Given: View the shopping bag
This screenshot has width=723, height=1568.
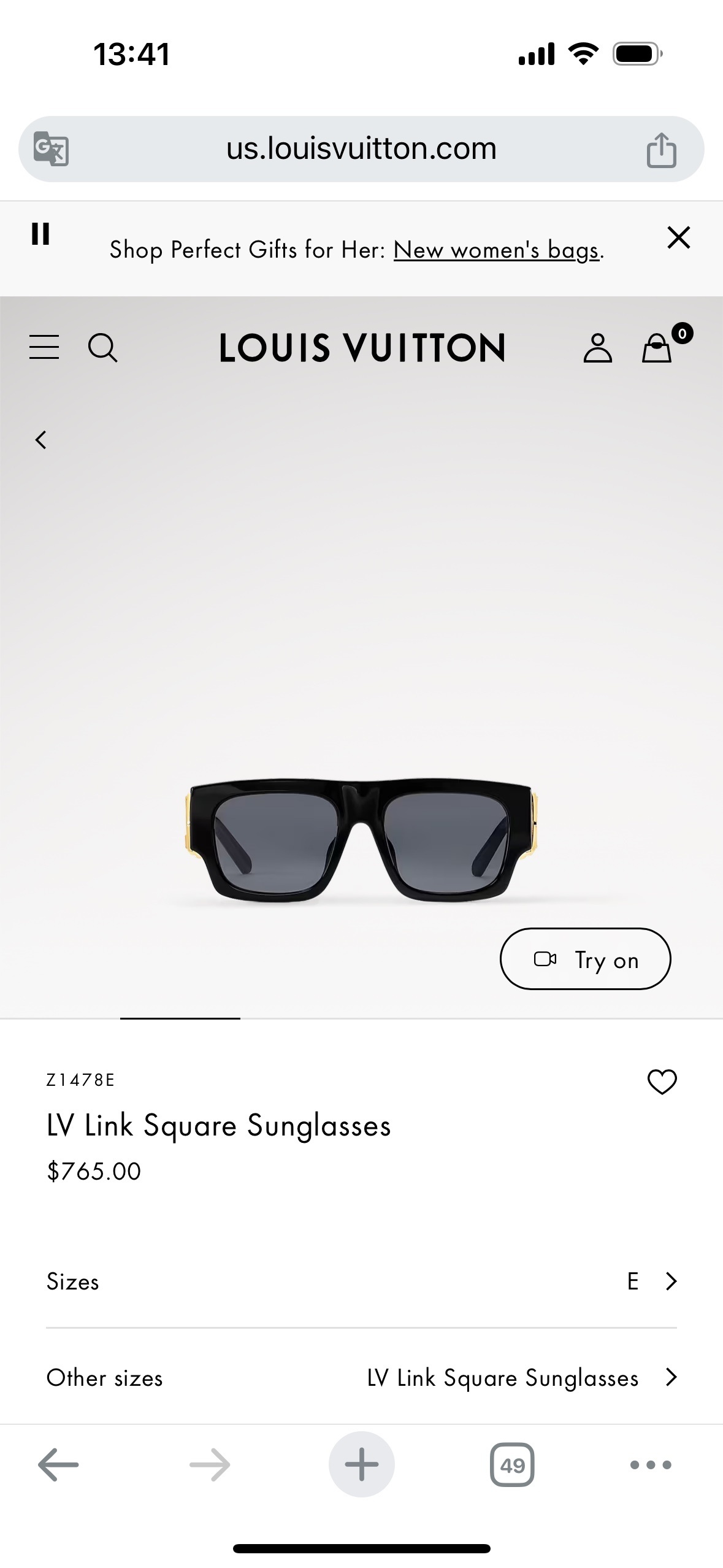Looking at the screenshot, I should 657,348.
